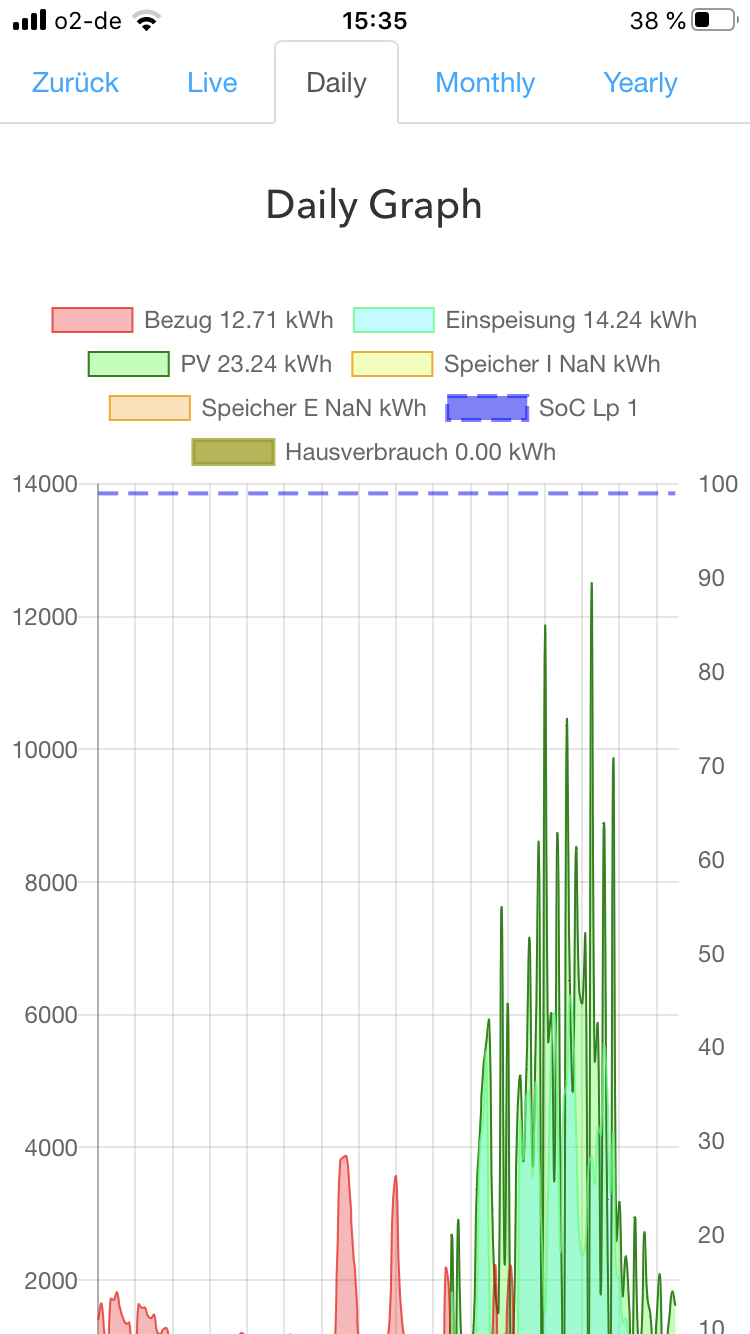Open the Monthly graph tab
The image size is (750, 1334).
coord(485,83)
